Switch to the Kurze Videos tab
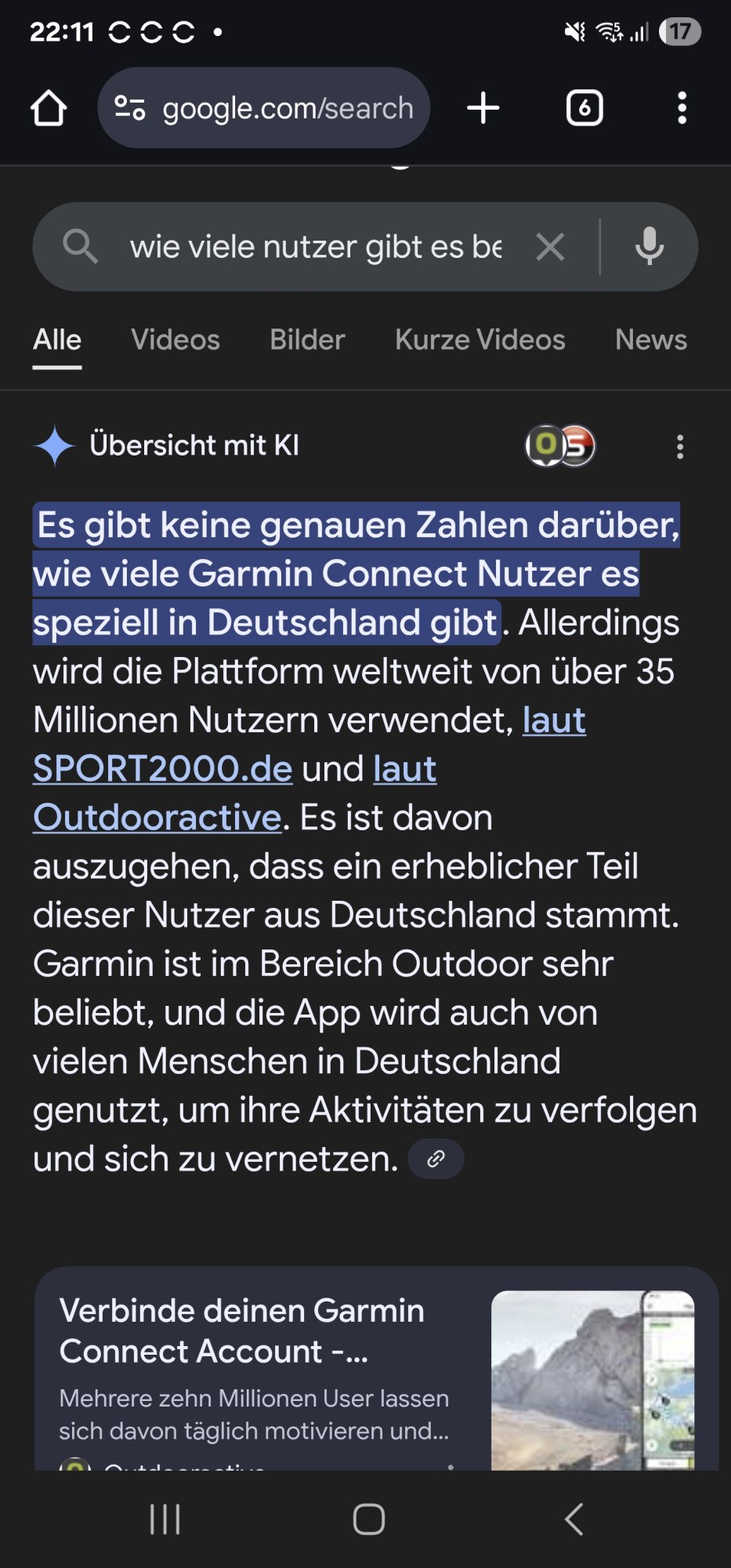731x1568 pixels. [479, 339]
